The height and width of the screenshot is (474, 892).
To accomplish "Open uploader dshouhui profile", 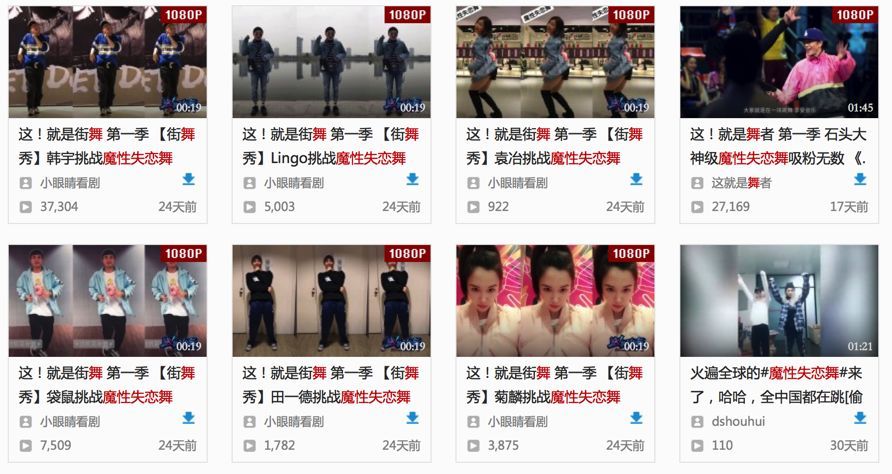I will click(736, 421).
